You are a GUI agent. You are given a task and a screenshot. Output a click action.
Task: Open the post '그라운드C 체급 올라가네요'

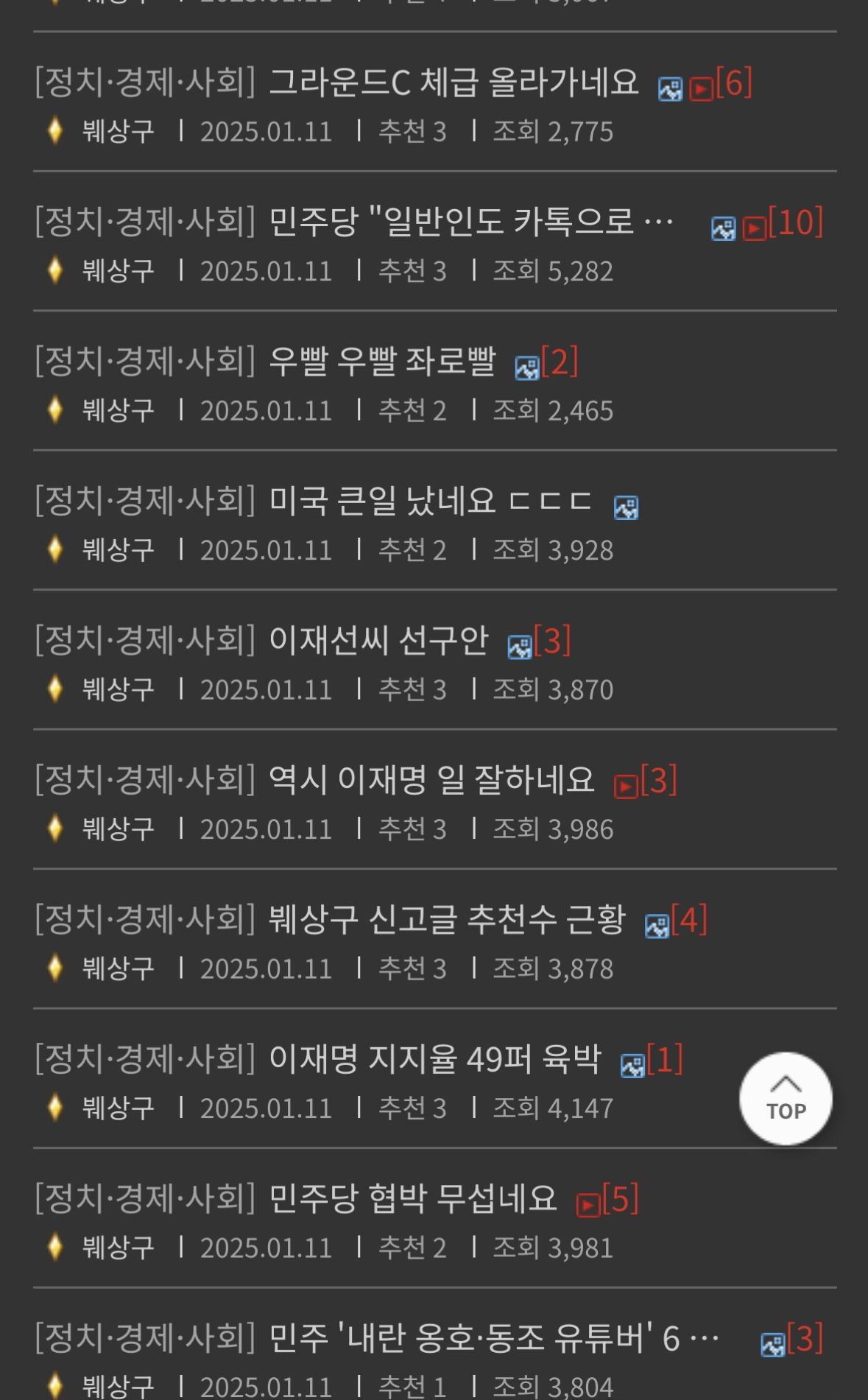pyautogui.click(x=453, y=82)
